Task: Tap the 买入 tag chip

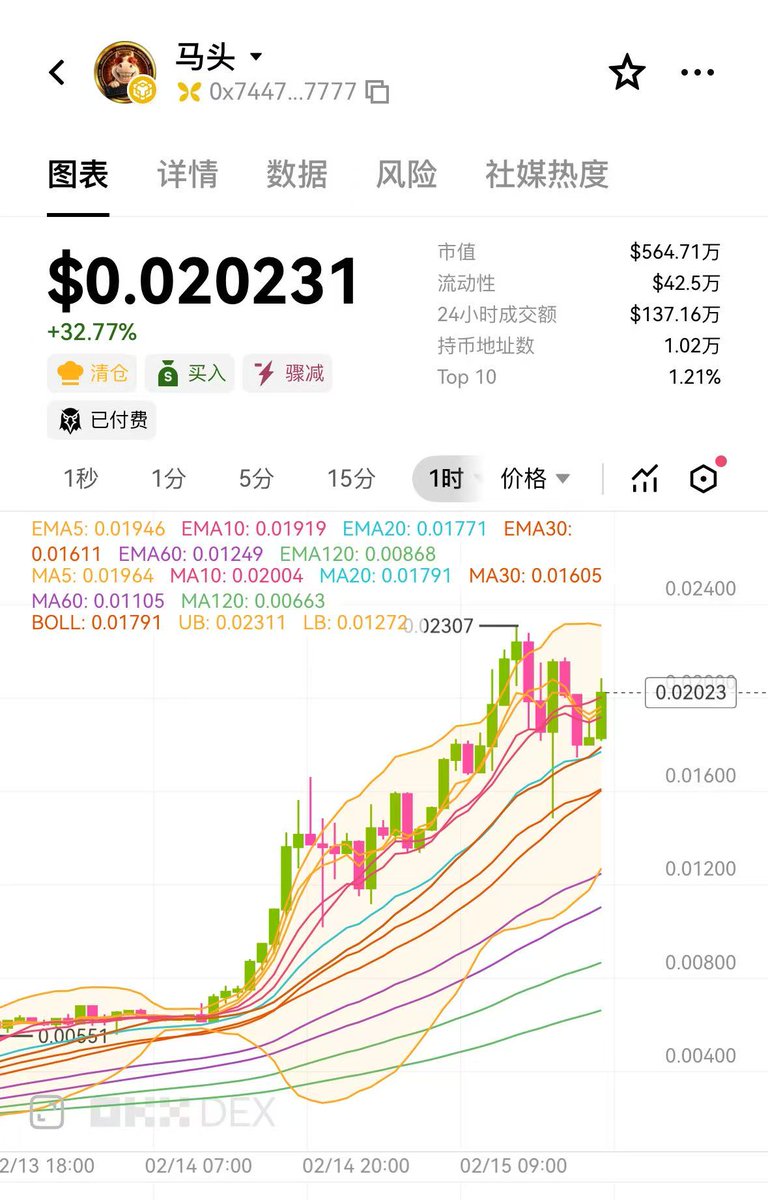Action: (190, 373)
